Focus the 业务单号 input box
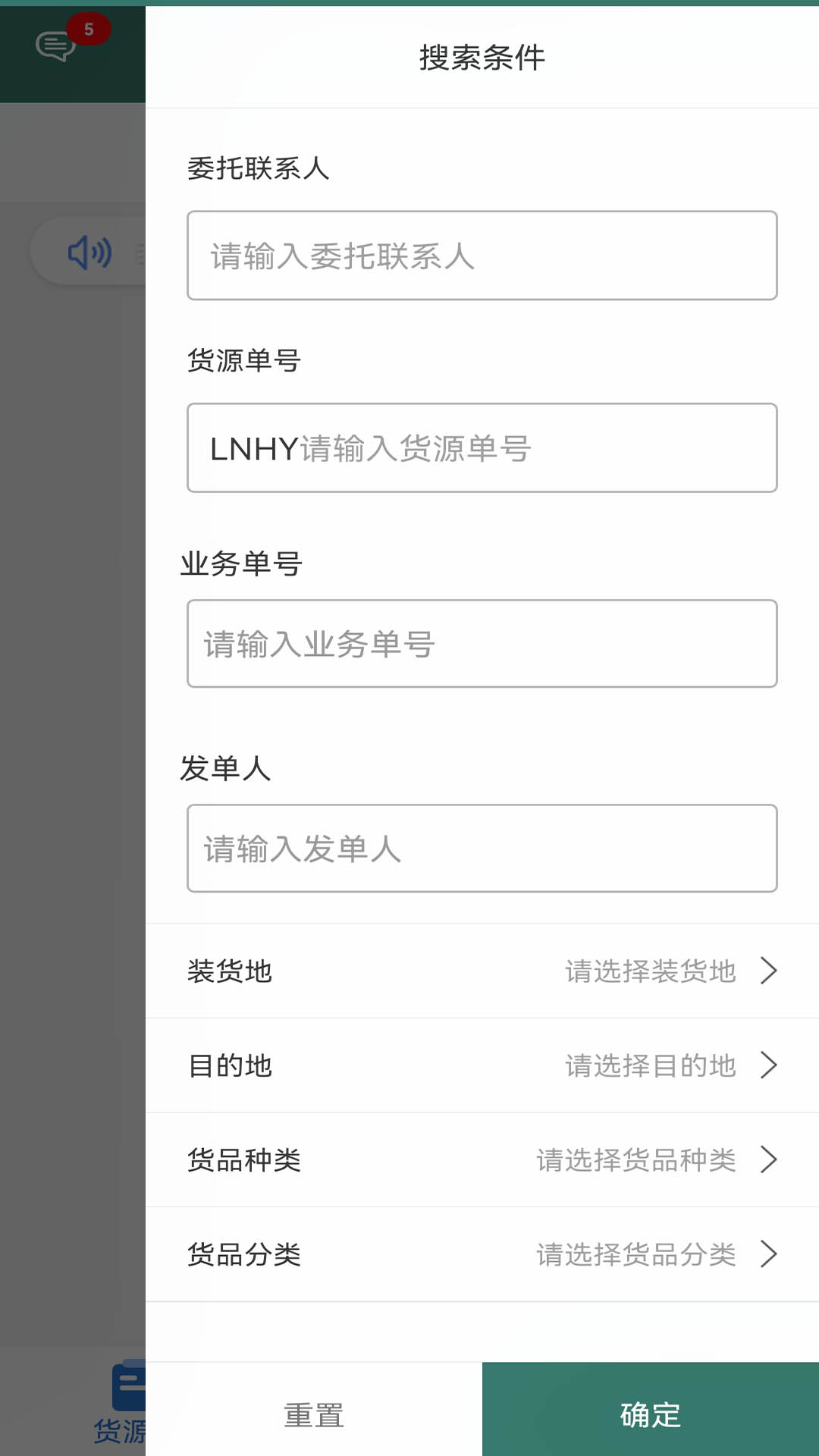 click(x=482, y=644)
